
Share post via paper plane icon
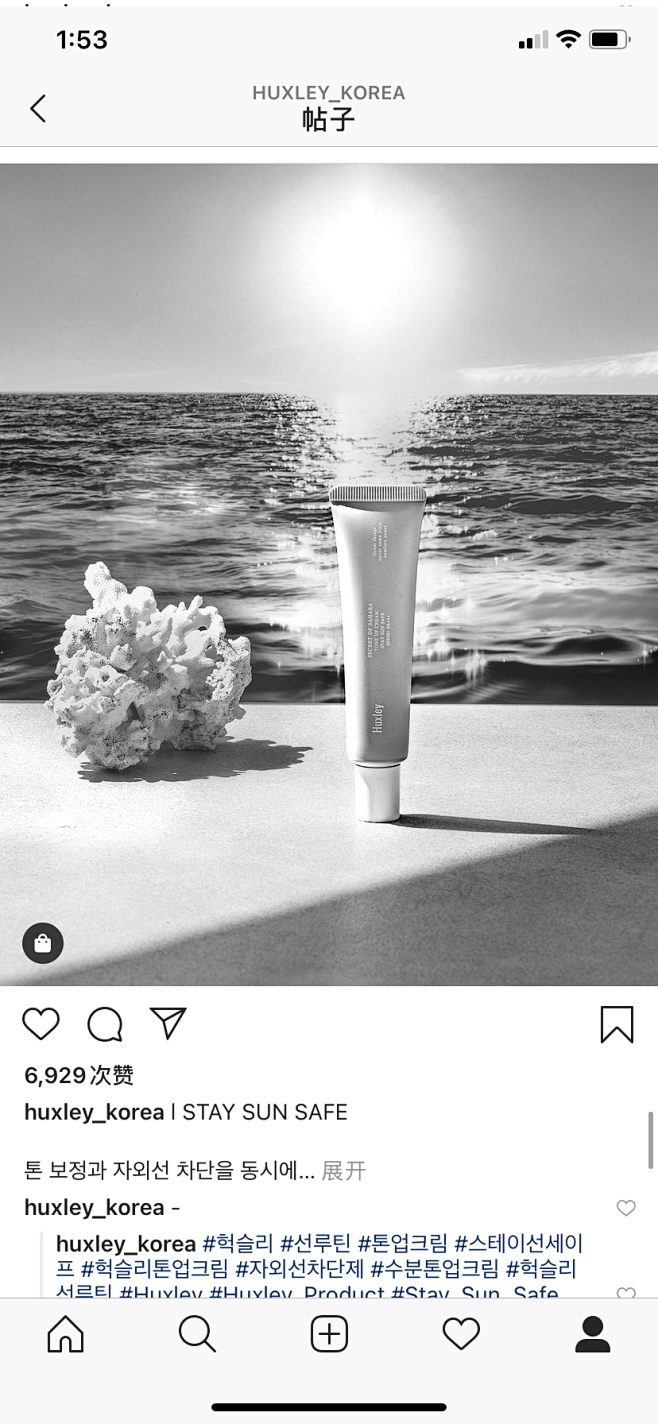coord(168,1022)
